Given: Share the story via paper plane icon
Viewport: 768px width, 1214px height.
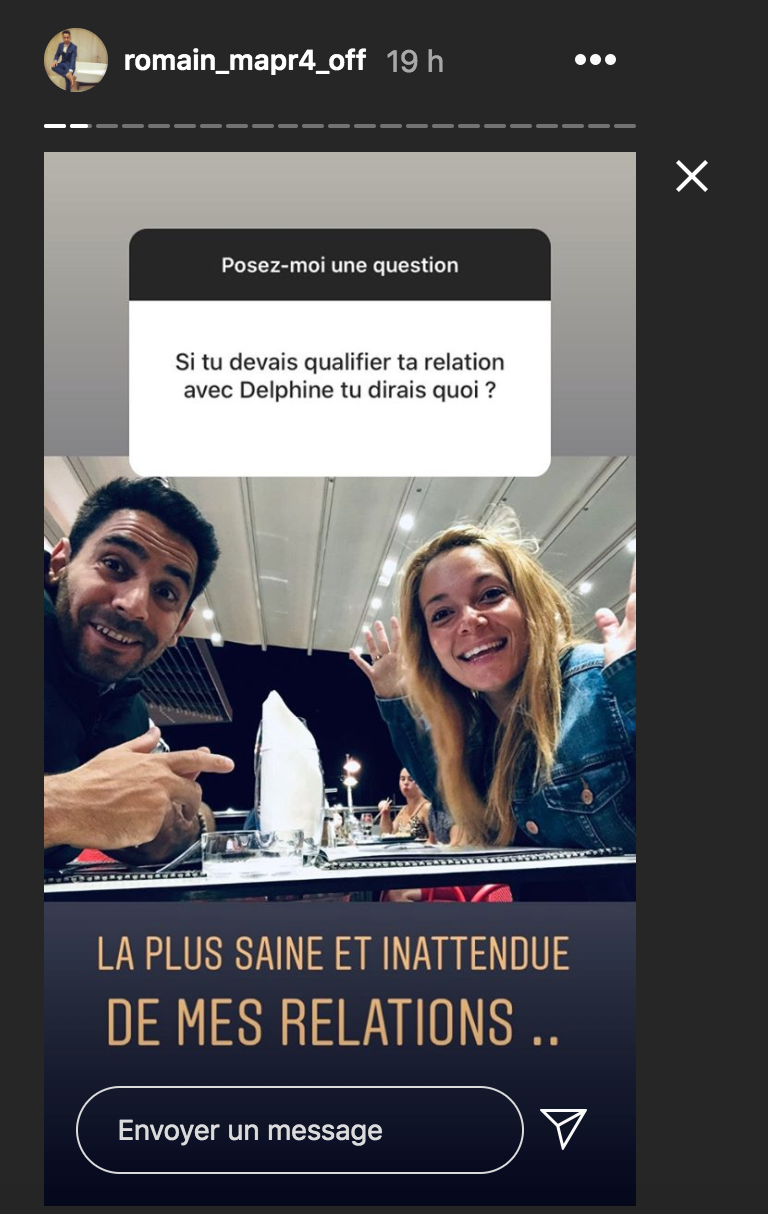Looking at the screenshot, I should coord(564,1127).
